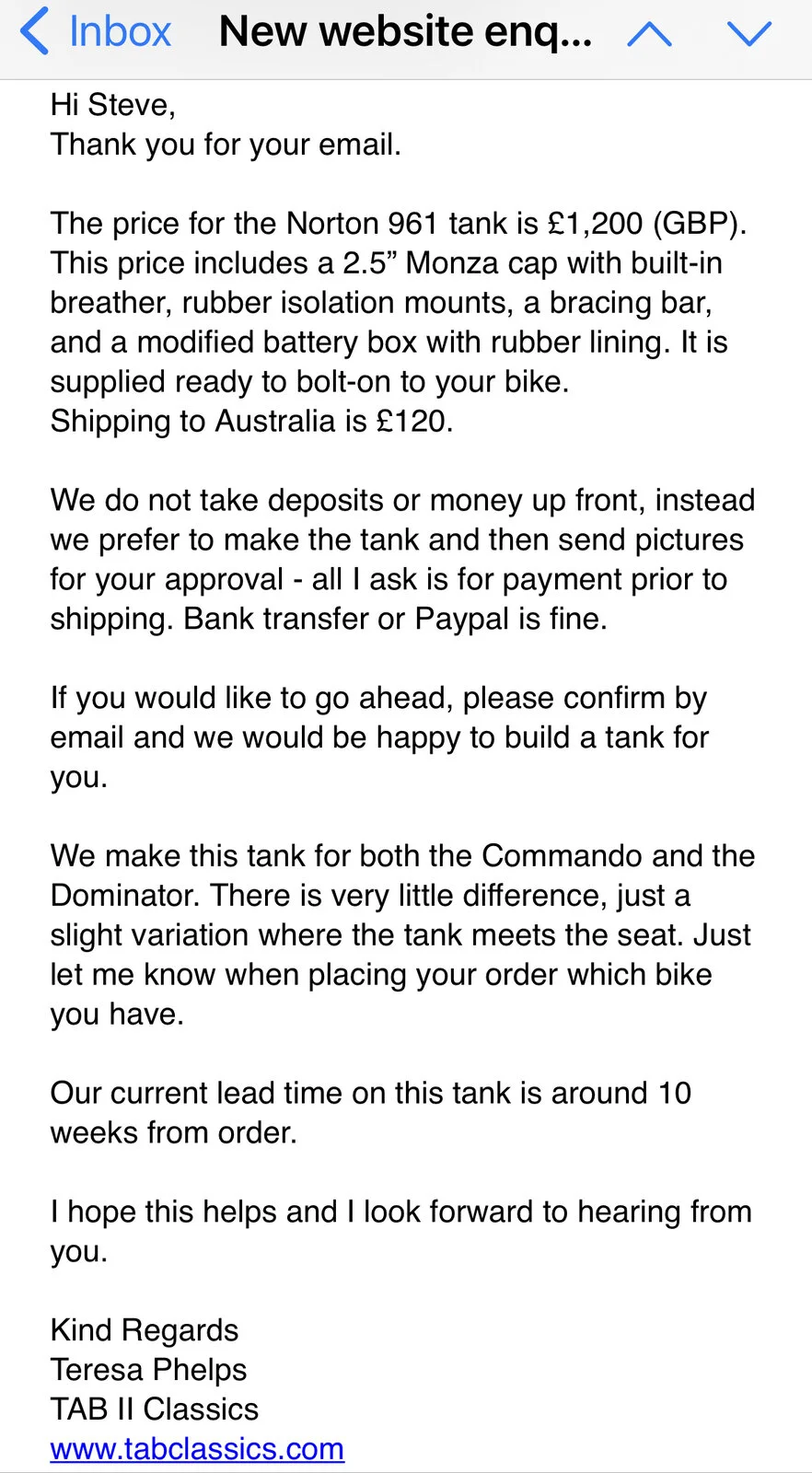Image resolution: width=812 pixels, height=1473 pixels.
Task: Go to the previous message with up arrow
Action: coord(649,34)
